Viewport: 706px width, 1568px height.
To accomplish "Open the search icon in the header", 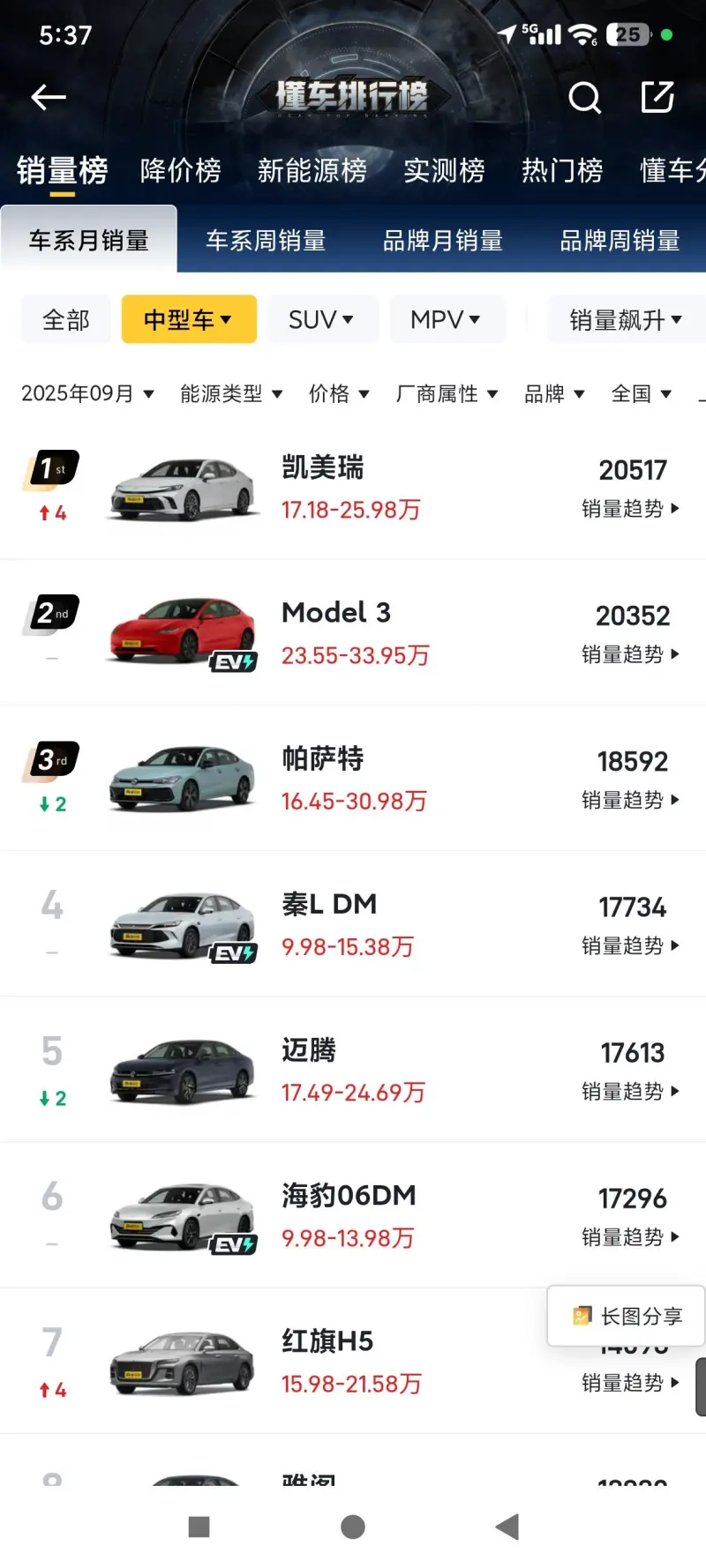I will coord(584,97).
